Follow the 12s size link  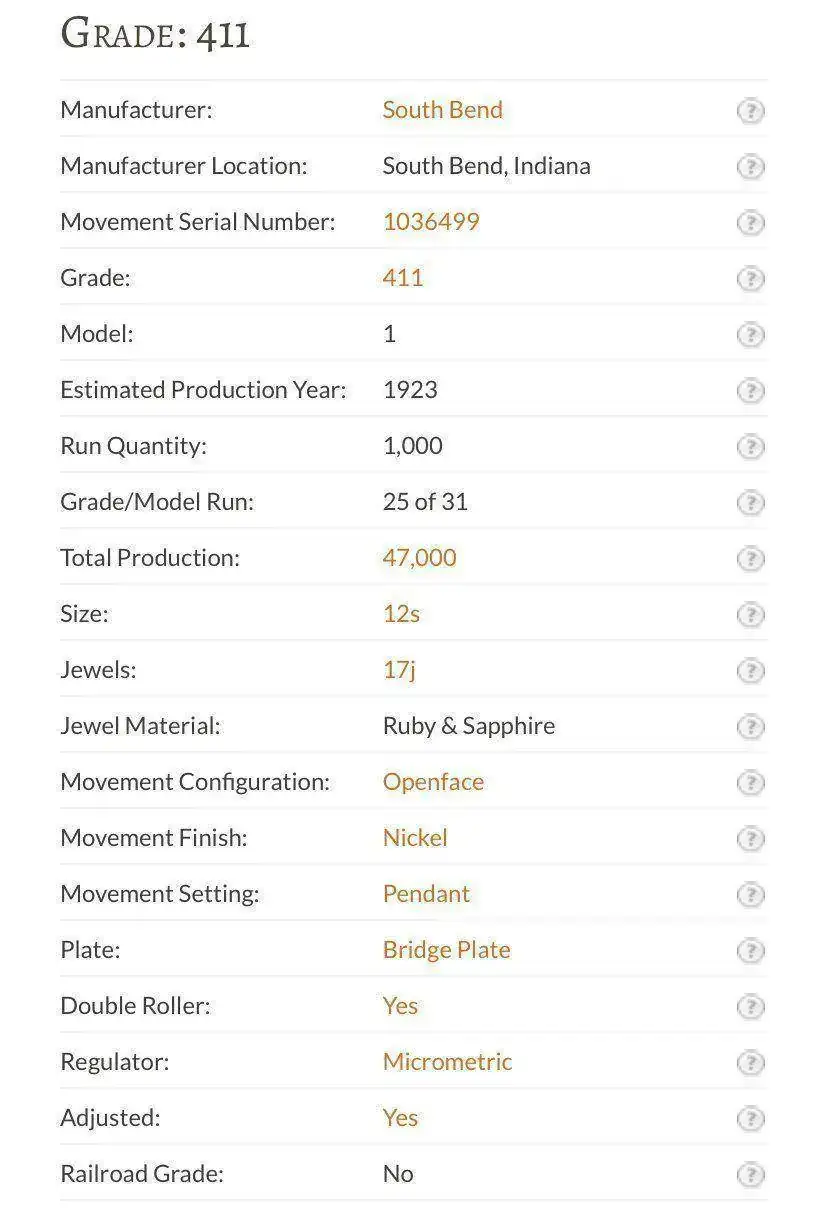[x=401, y=614]
